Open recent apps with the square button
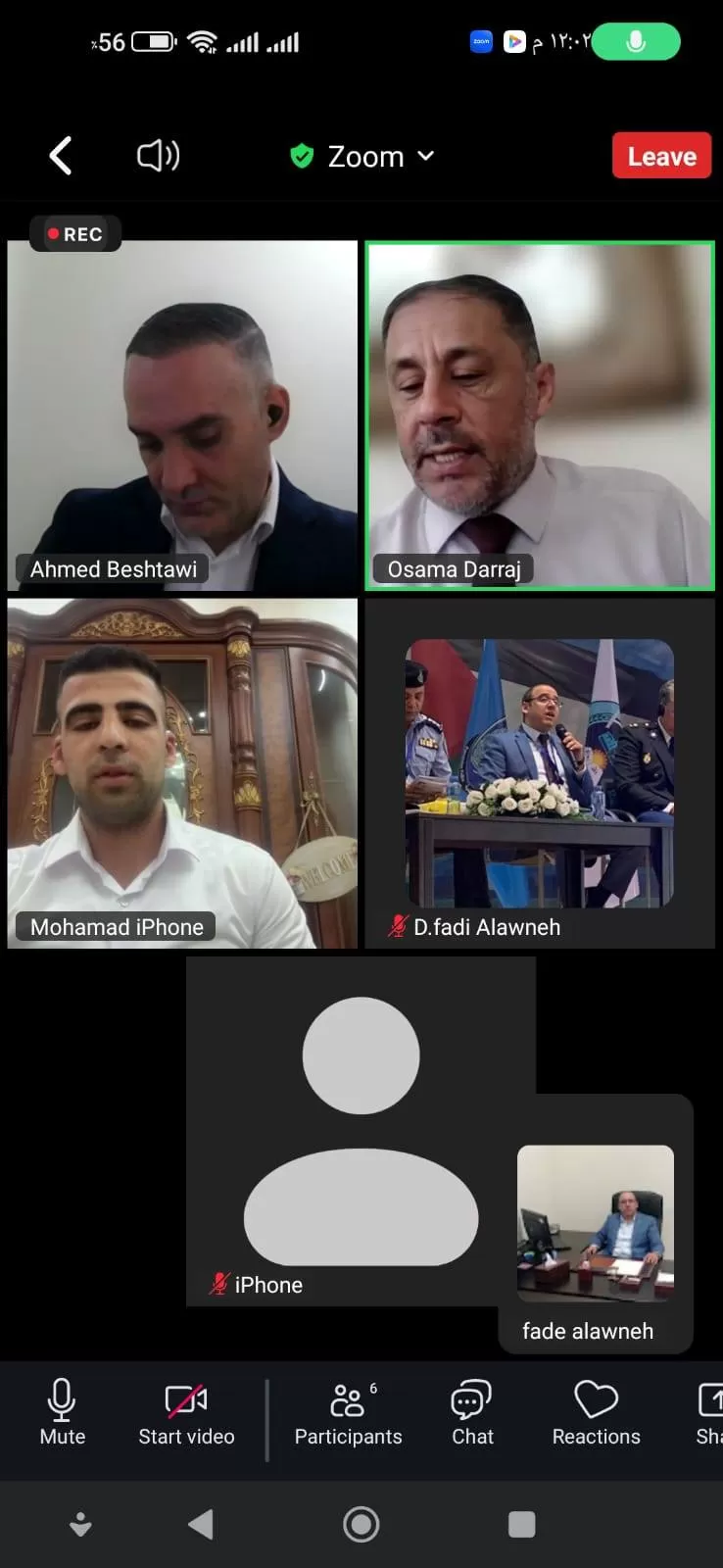Screen dimensions: 723x1568 [x=521, y=1524]
